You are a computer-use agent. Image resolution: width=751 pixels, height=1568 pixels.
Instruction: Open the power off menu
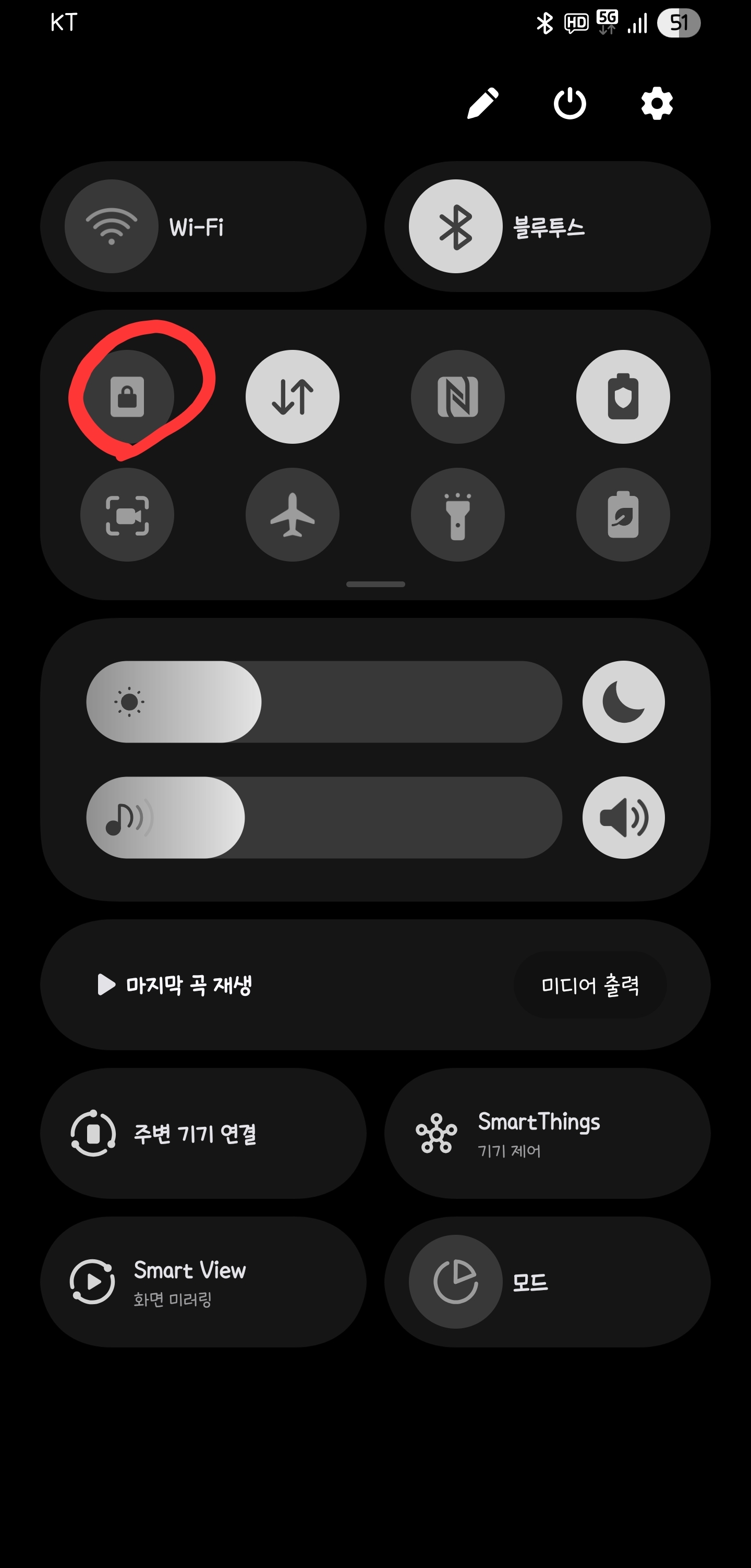pos(570,103)
